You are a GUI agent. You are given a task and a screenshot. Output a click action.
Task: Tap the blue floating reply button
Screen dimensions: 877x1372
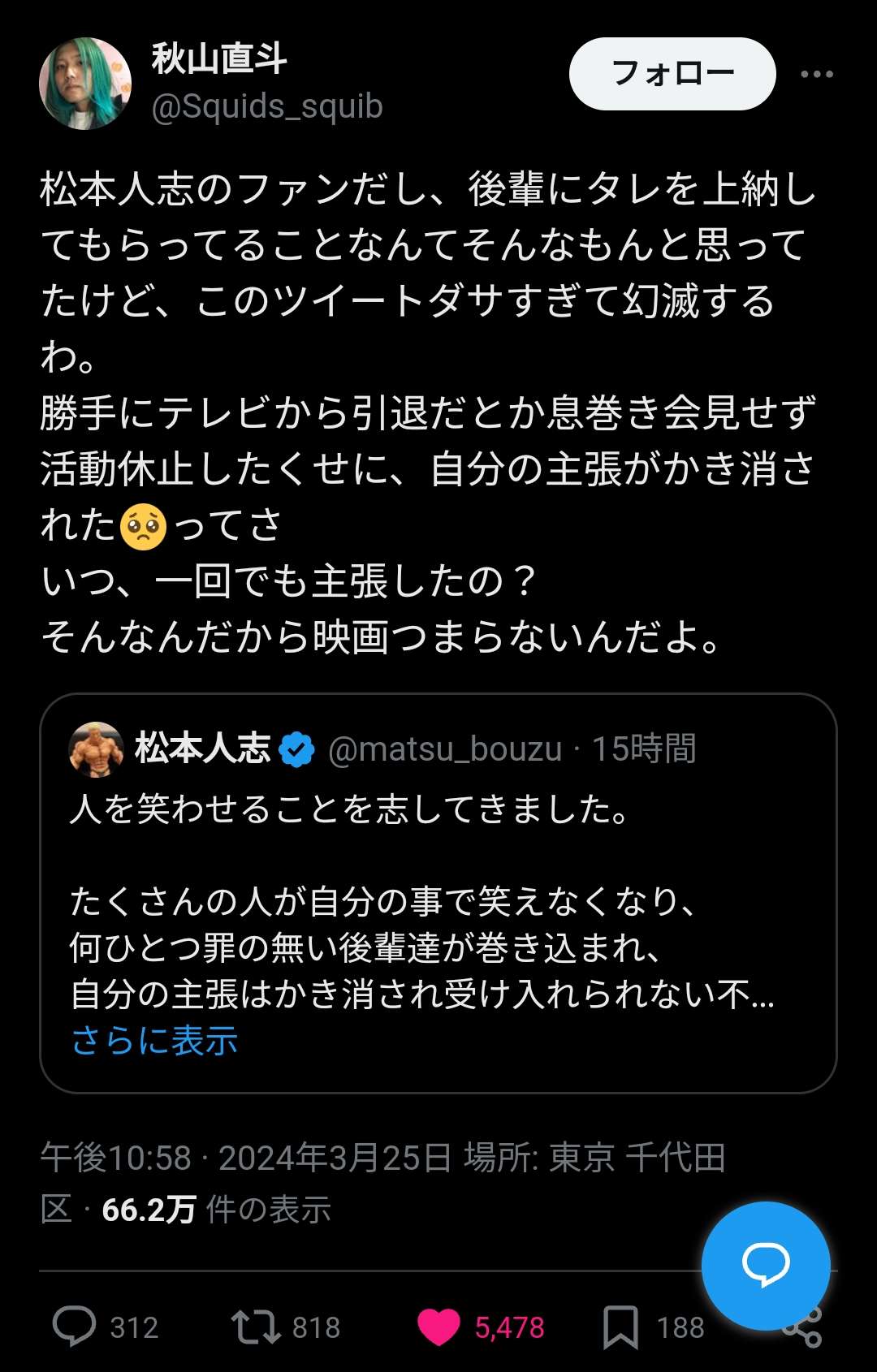click(765, 1265)
